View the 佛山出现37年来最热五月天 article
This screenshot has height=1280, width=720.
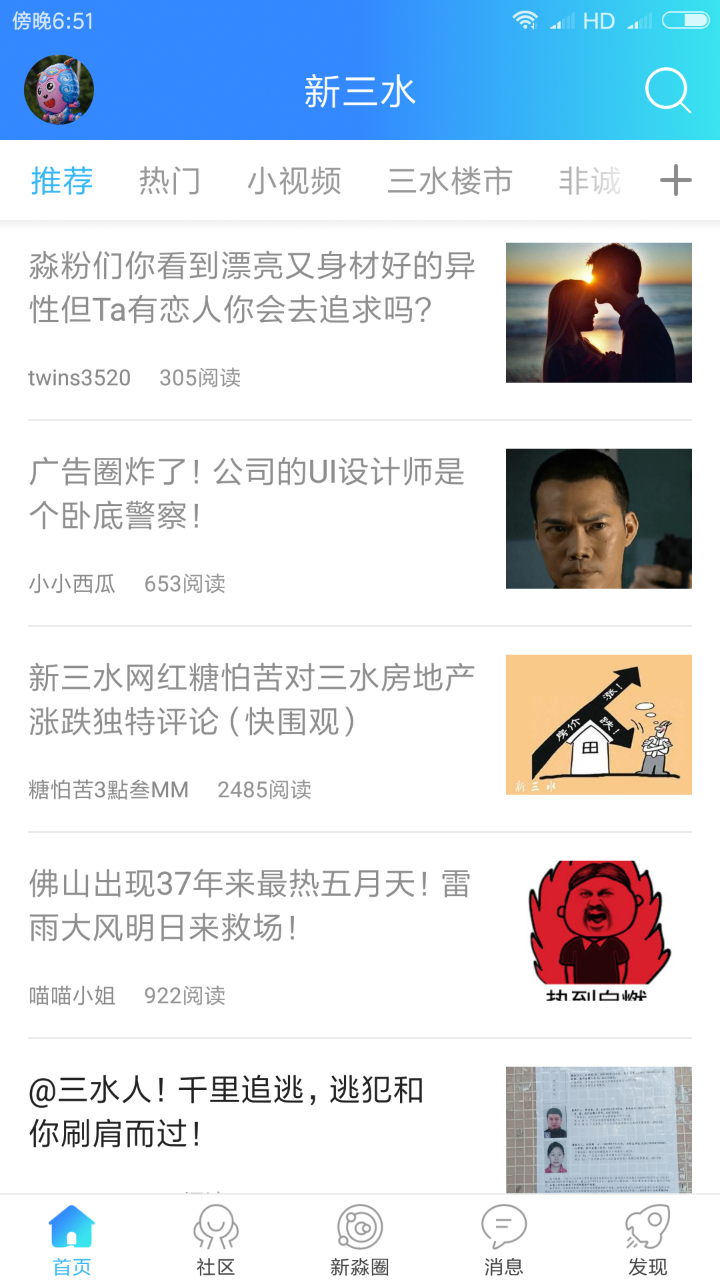tap(250, 907)
